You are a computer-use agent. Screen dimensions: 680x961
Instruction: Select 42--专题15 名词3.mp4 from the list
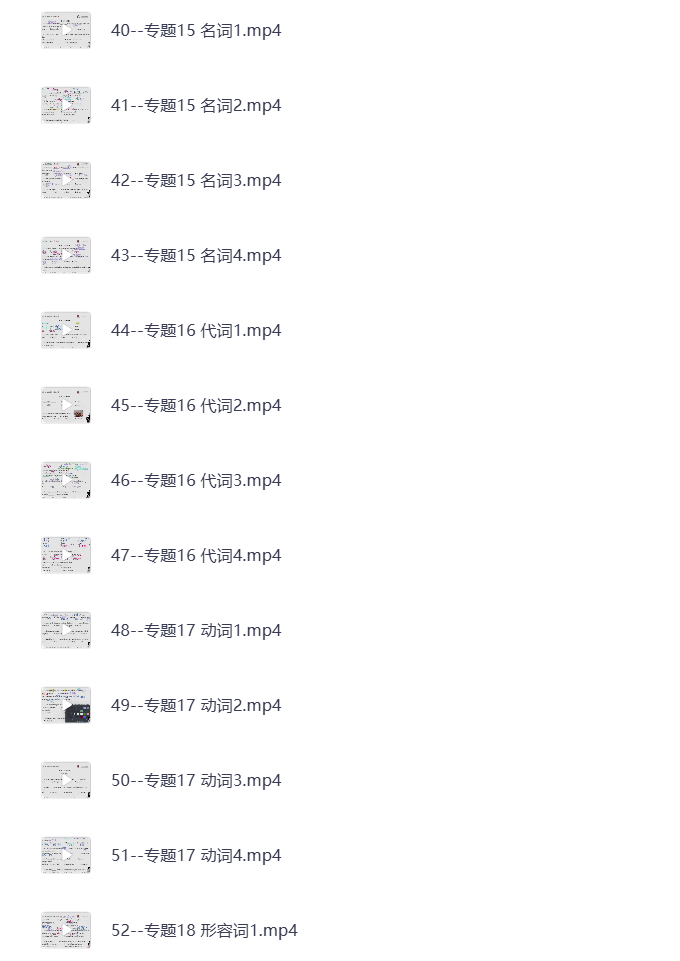coord(196,181)
